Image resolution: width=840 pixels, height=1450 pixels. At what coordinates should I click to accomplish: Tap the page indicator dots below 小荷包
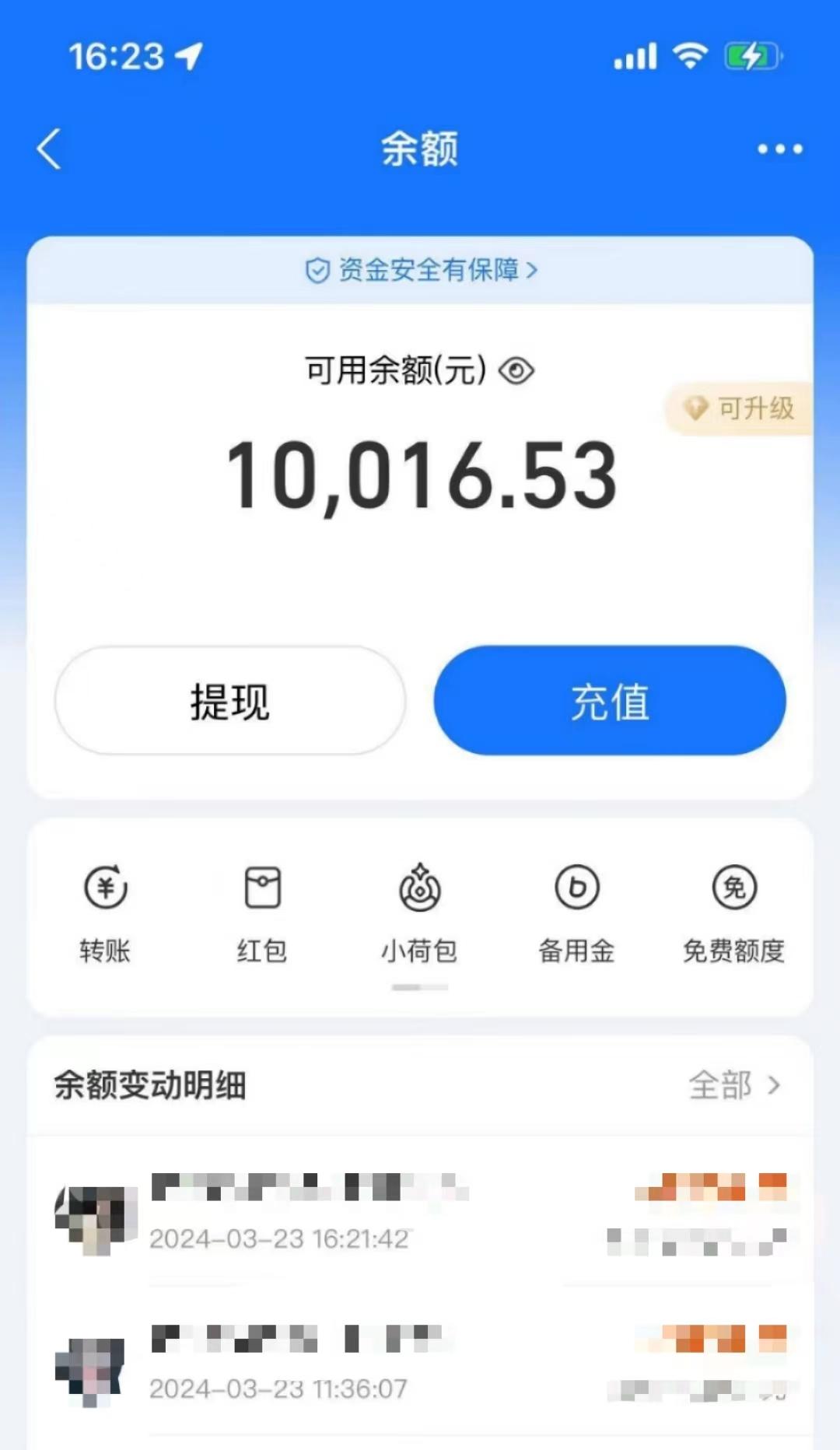click(419, 986)
